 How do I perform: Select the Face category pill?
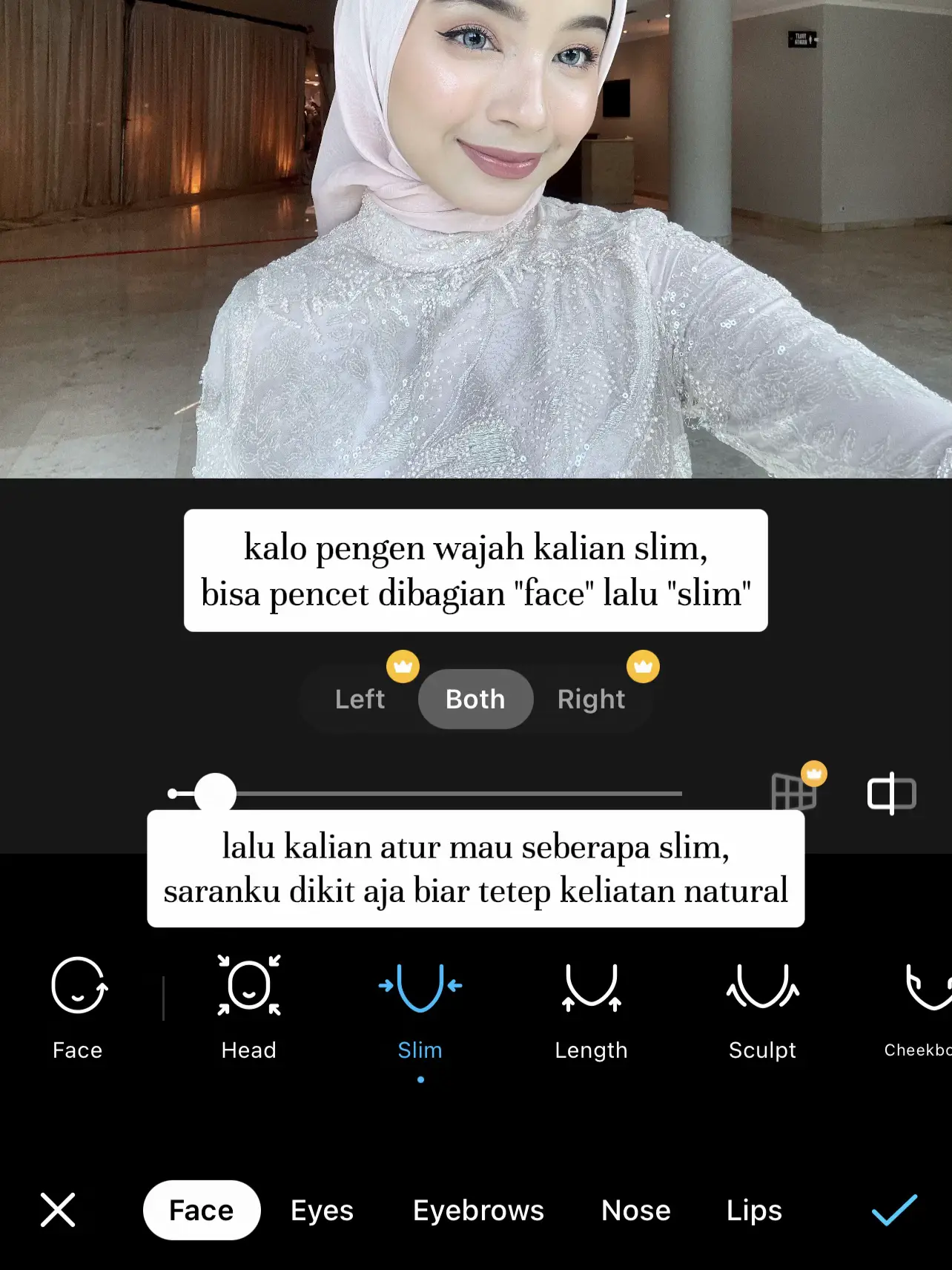click(202, 1210)
